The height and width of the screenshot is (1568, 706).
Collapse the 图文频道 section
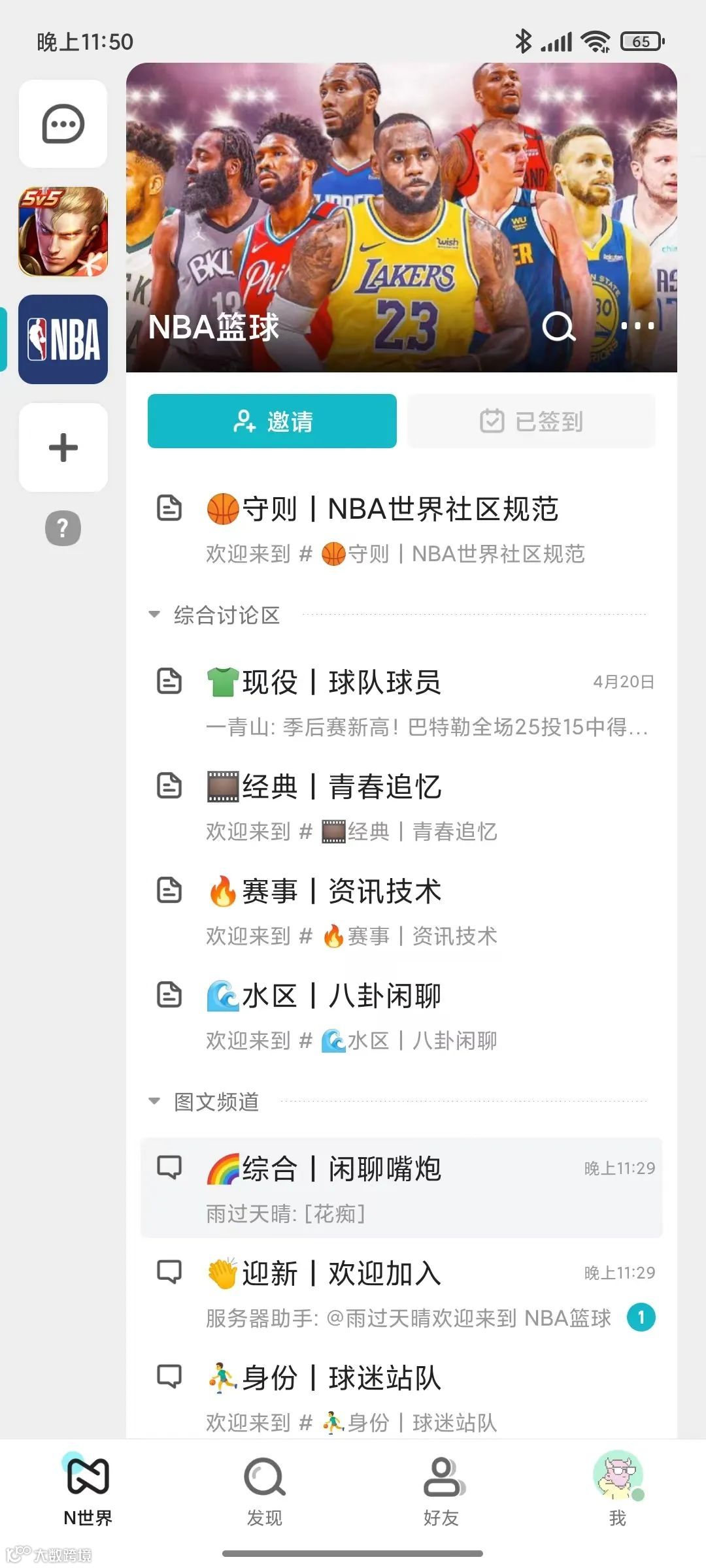155,1102
